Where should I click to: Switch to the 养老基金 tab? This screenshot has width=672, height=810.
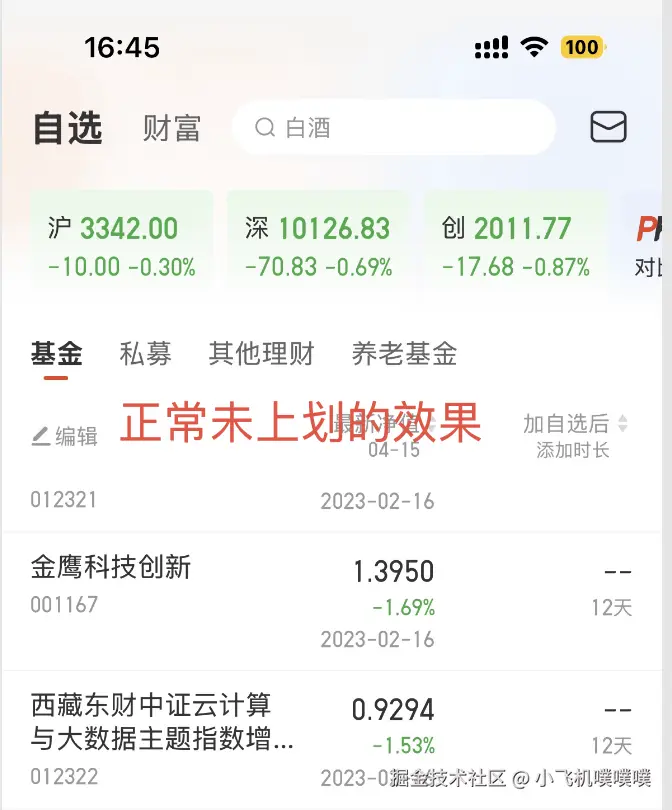coord(404,353)
